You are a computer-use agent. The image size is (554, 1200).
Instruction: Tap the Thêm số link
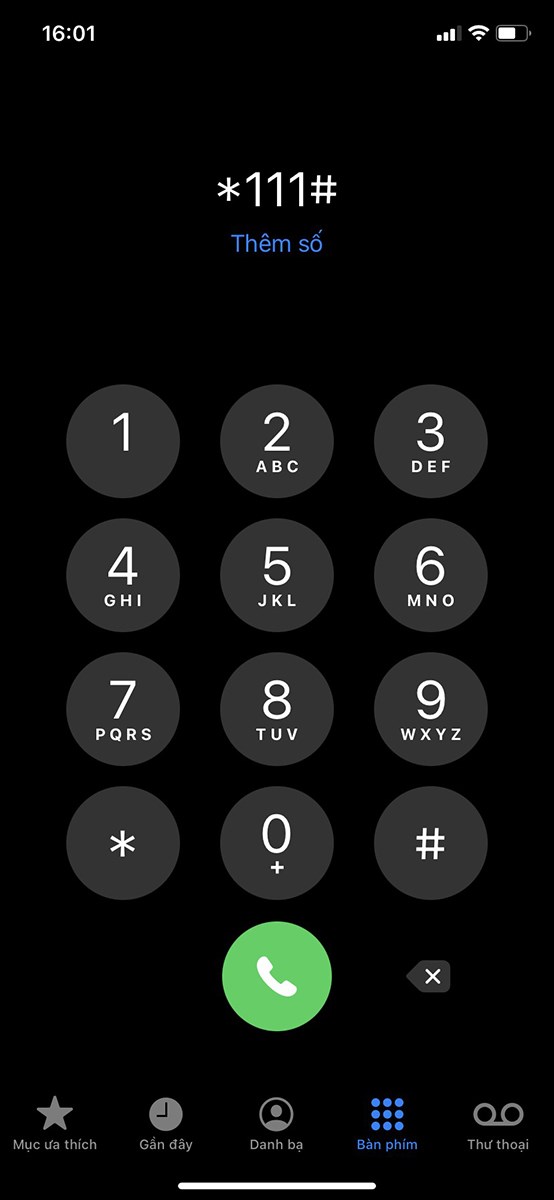coord(277,243)
